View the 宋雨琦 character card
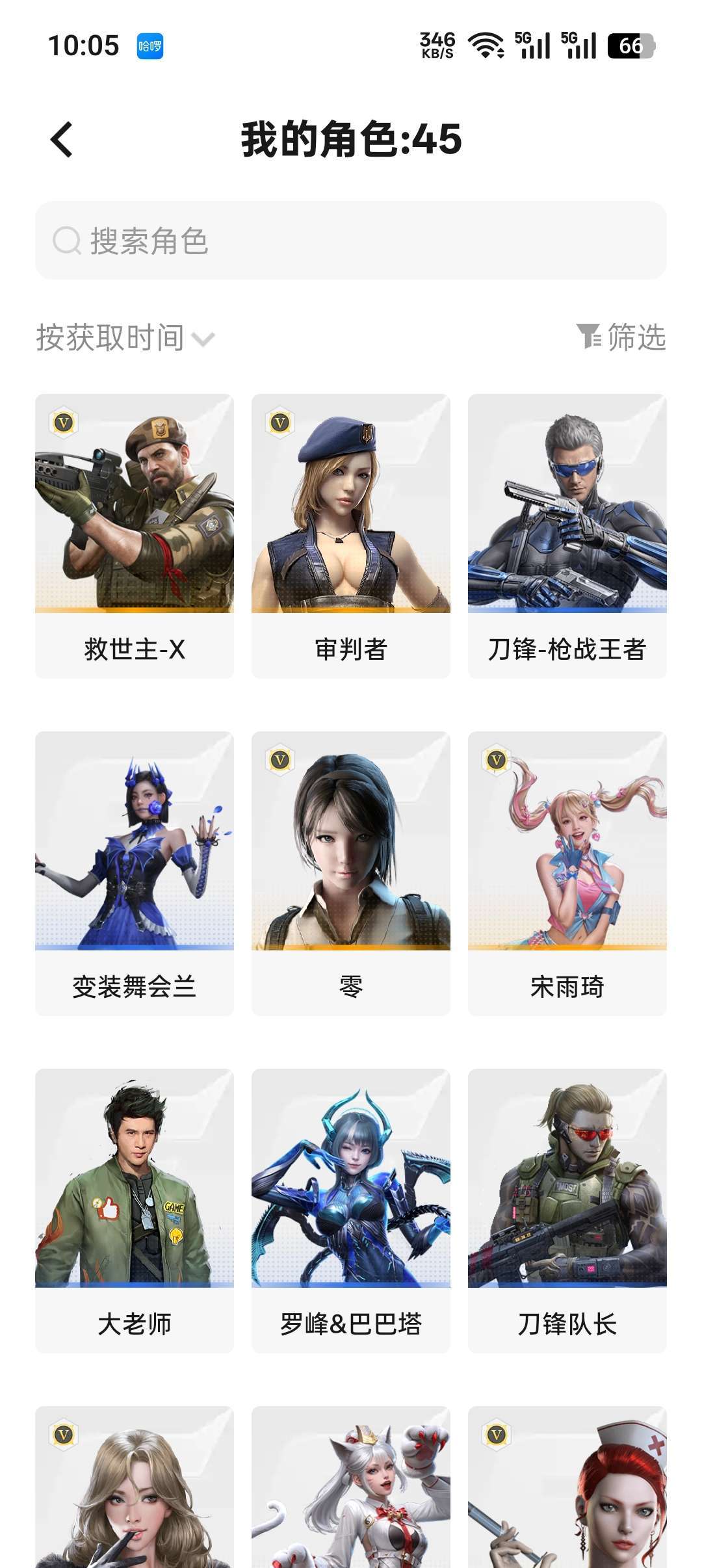 [567, 873]
